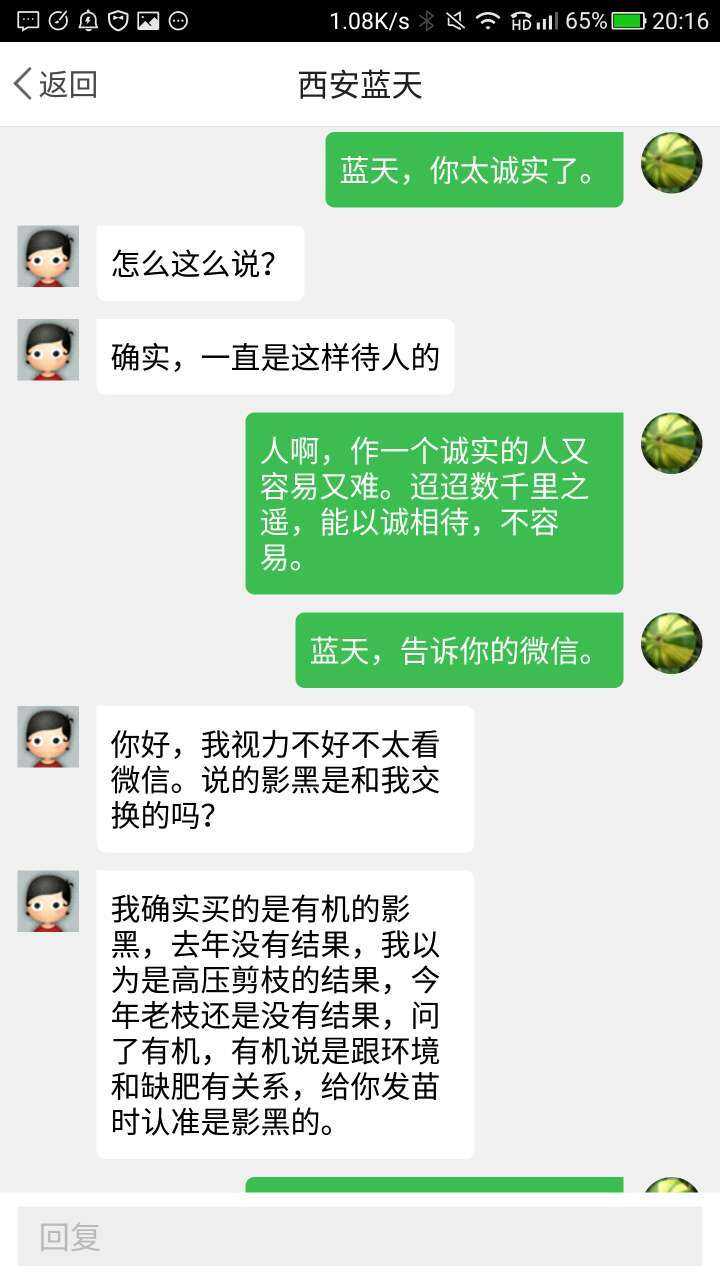720x1280 pixels.
Task: Open sender avatar beside 怎么这么说？
Action: coord(48,256)
